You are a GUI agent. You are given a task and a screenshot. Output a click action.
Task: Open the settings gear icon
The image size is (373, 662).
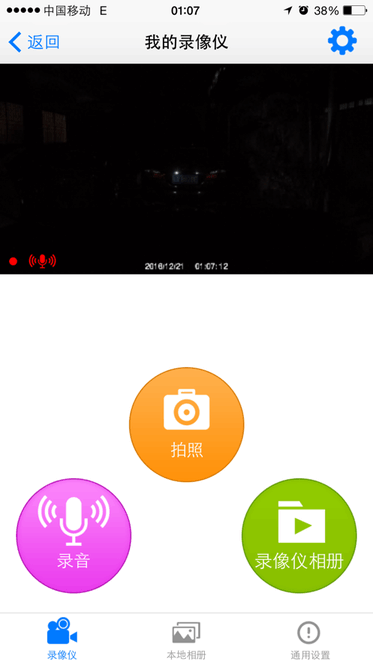(342, 41)
